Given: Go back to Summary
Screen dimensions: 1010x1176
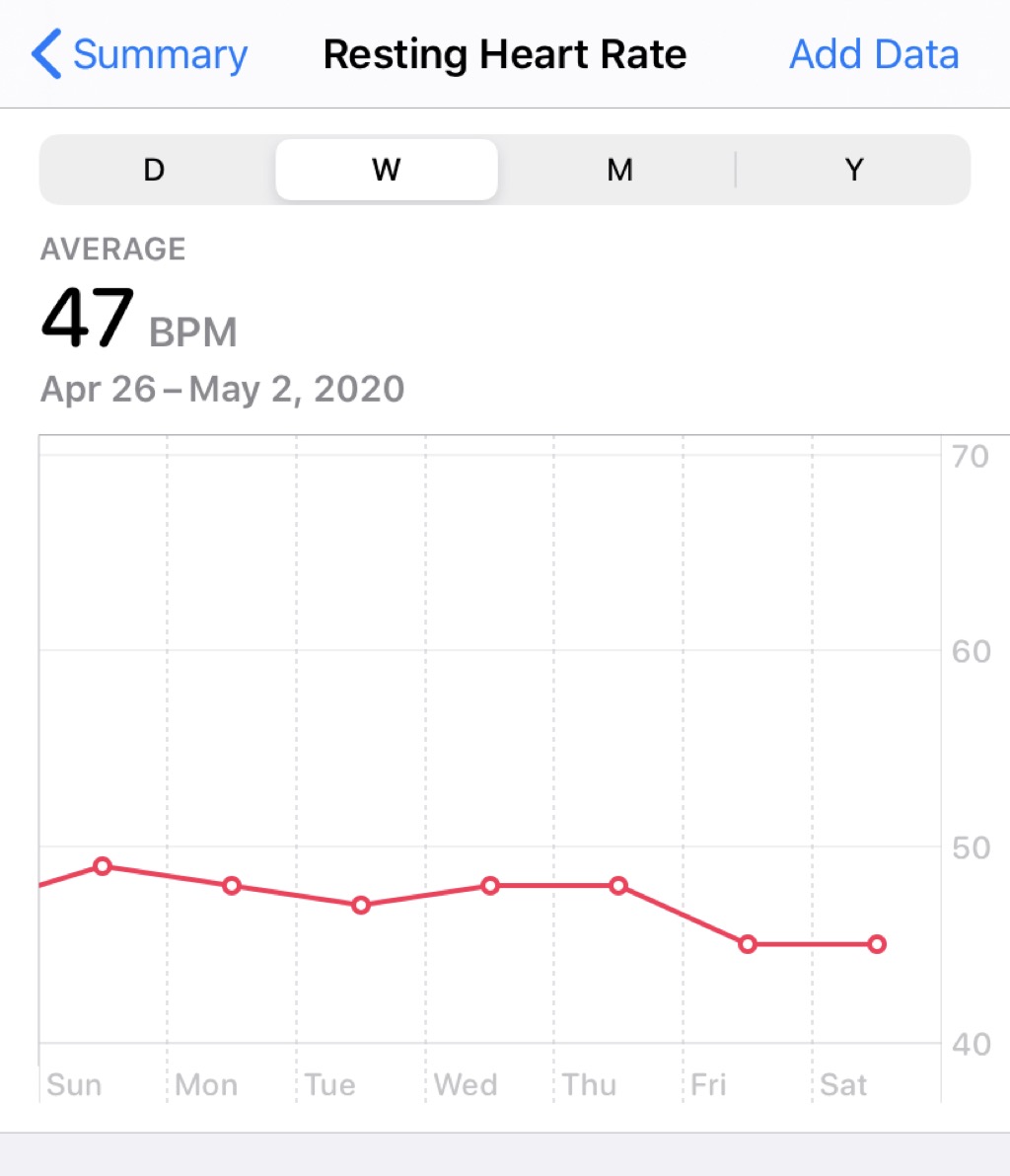Looking at the screenshot, I should pyautogui.click(x=140, y=54).
